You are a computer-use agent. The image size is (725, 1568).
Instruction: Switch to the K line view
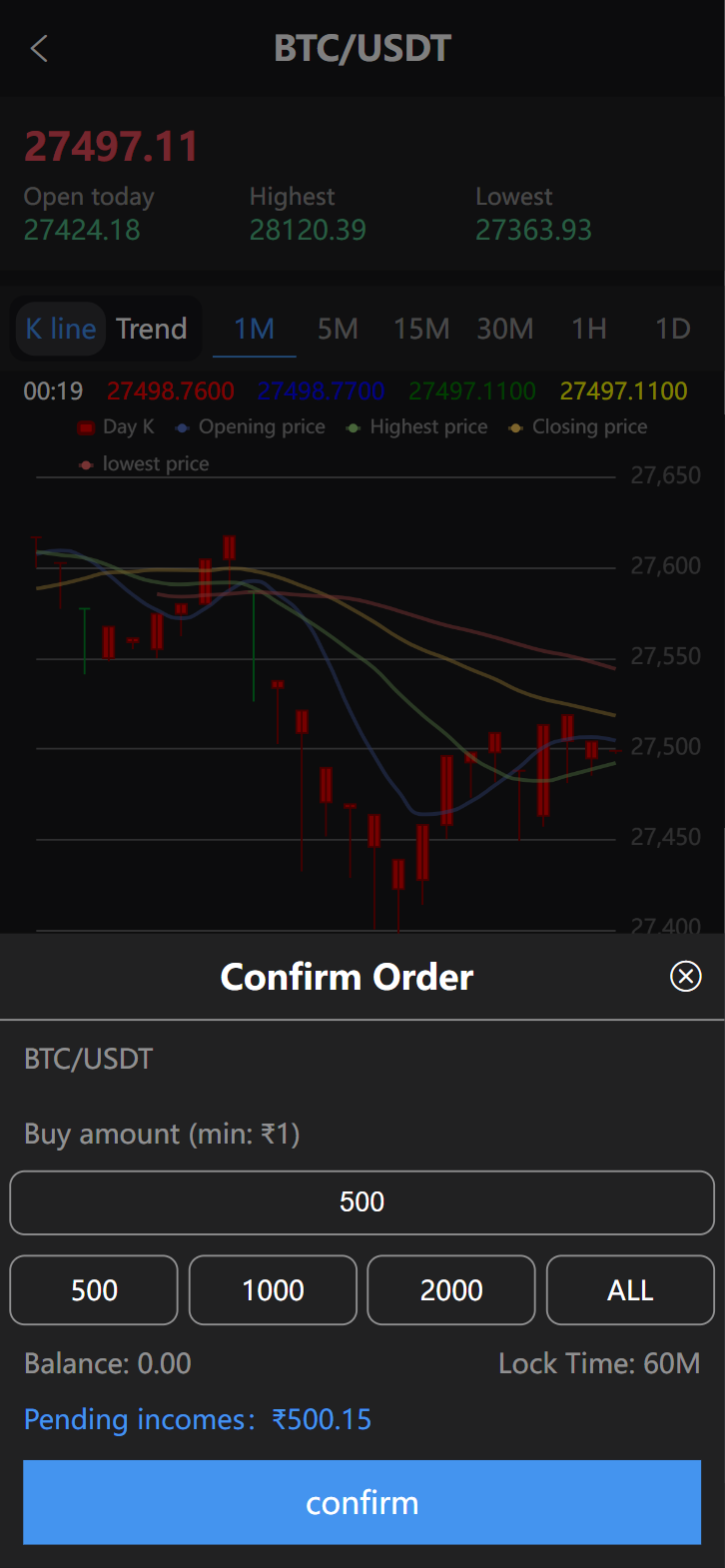(61, 329)
